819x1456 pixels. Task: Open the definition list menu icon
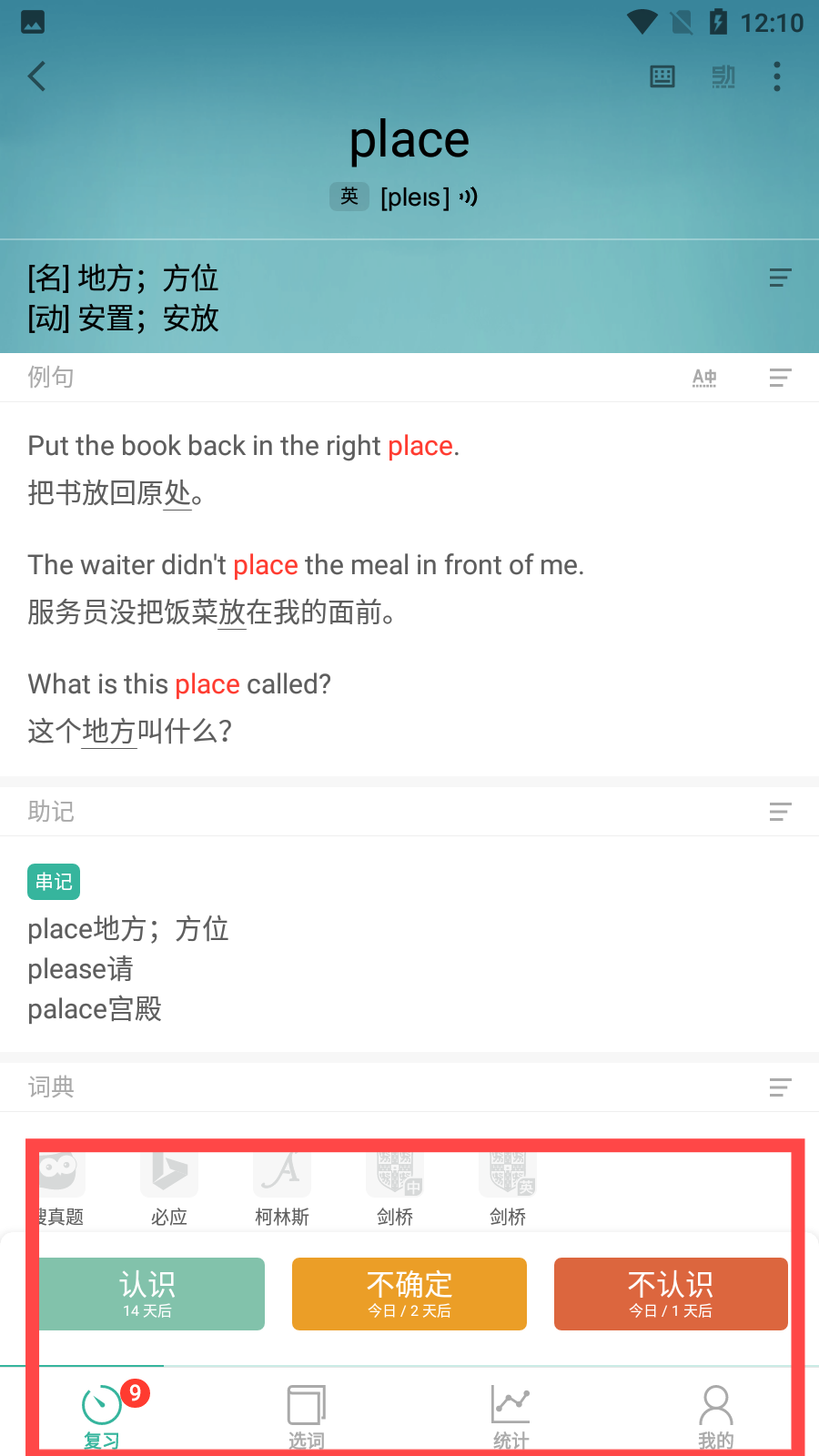(x=780, y=278)
